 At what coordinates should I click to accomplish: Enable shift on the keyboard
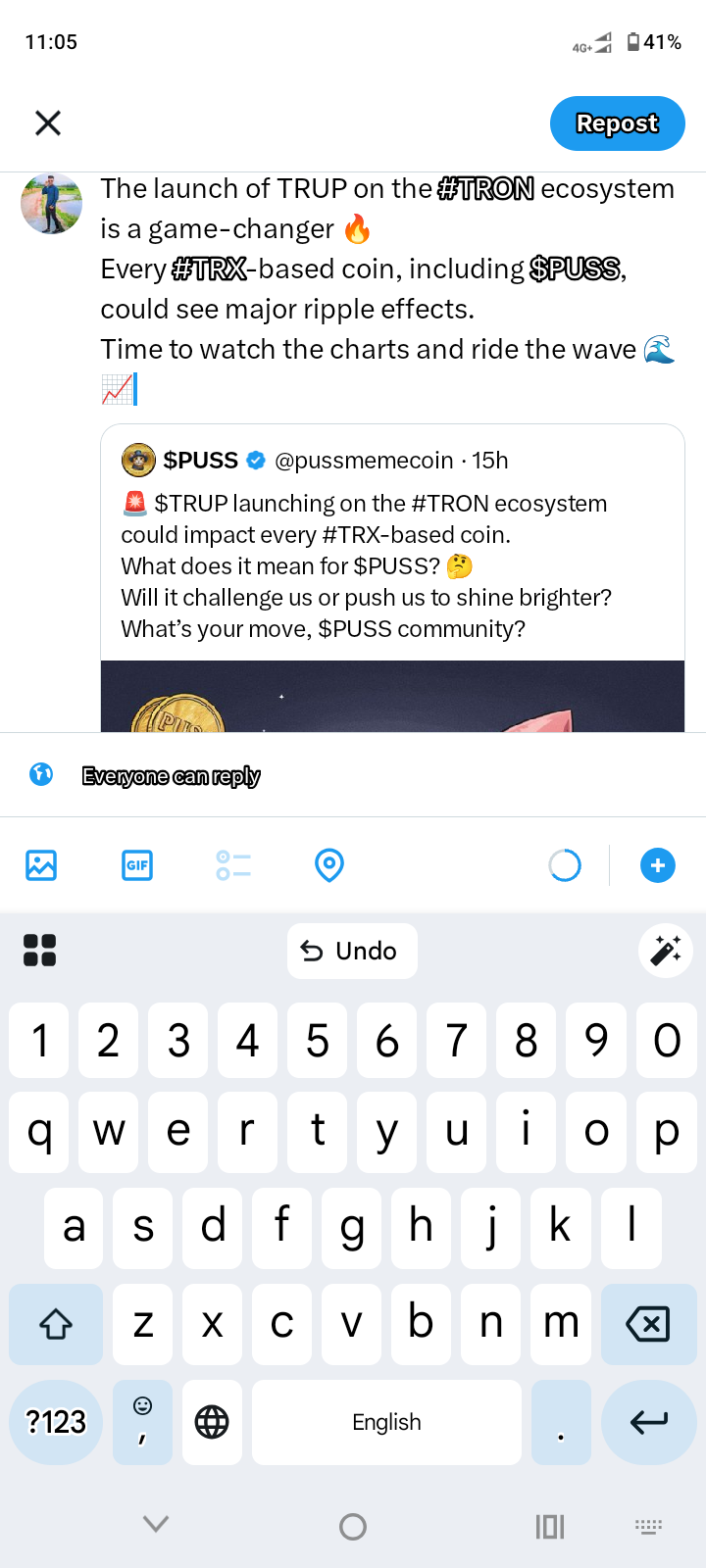click(x=56, y=1325)
